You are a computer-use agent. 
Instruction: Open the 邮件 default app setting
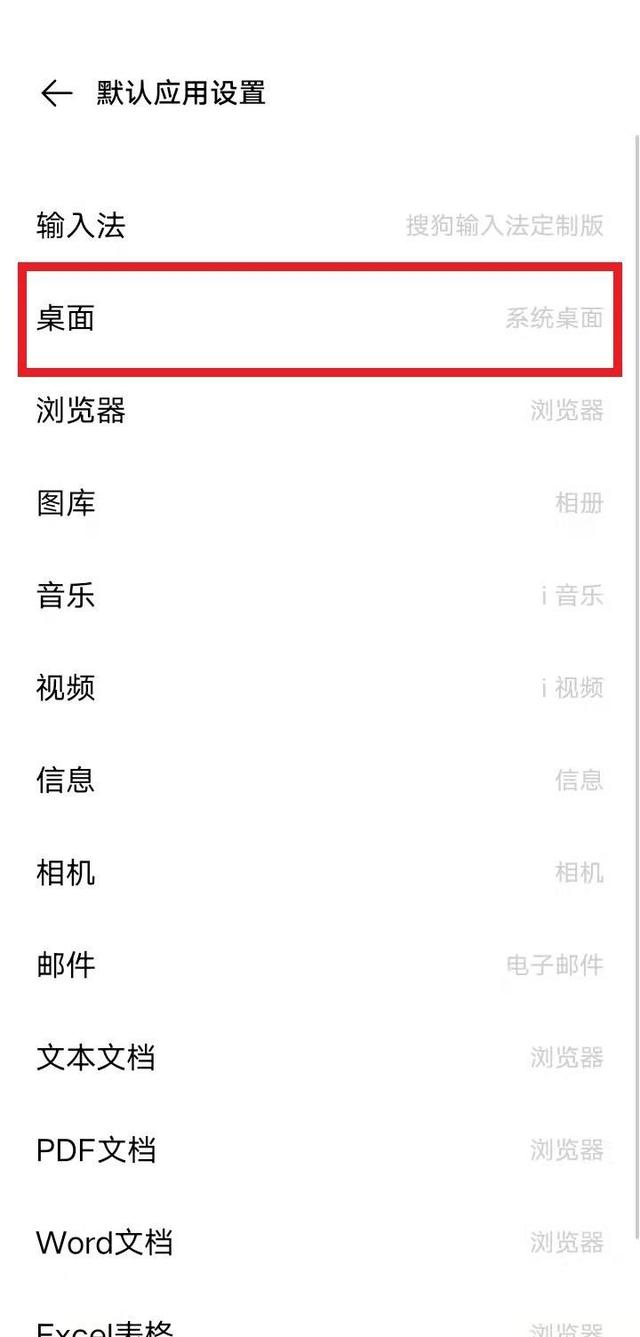pyautogui.click(x=320, y=965)
